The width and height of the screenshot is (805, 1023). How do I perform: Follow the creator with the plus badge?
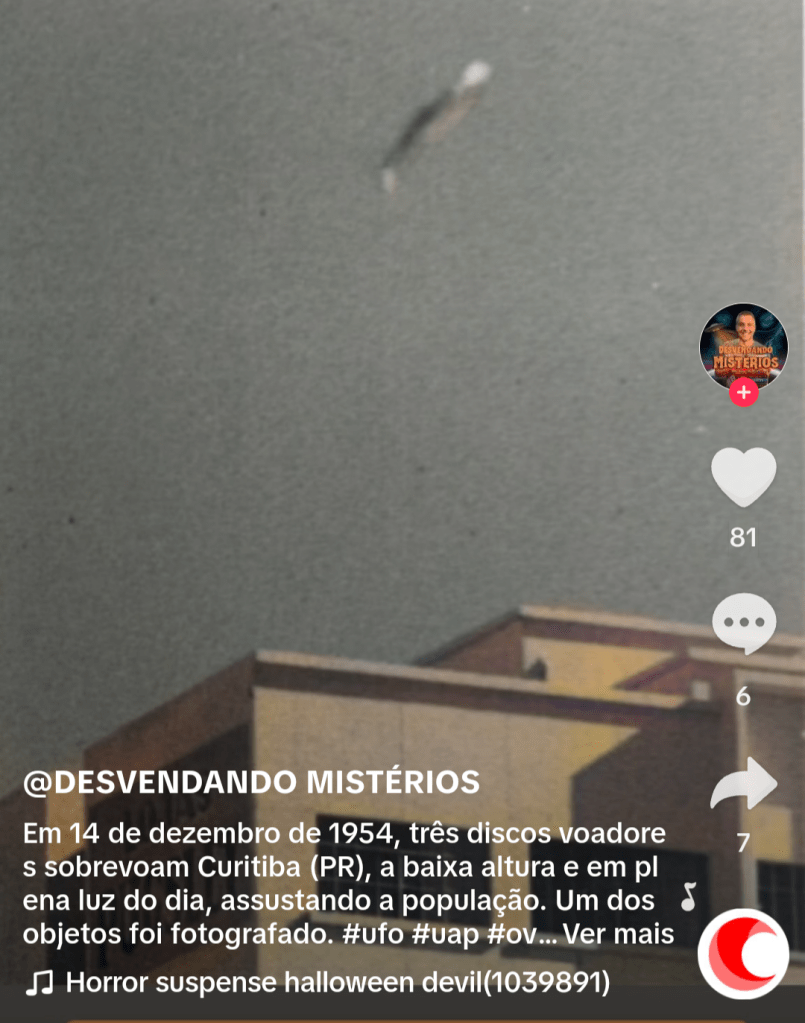pos(743,393)
